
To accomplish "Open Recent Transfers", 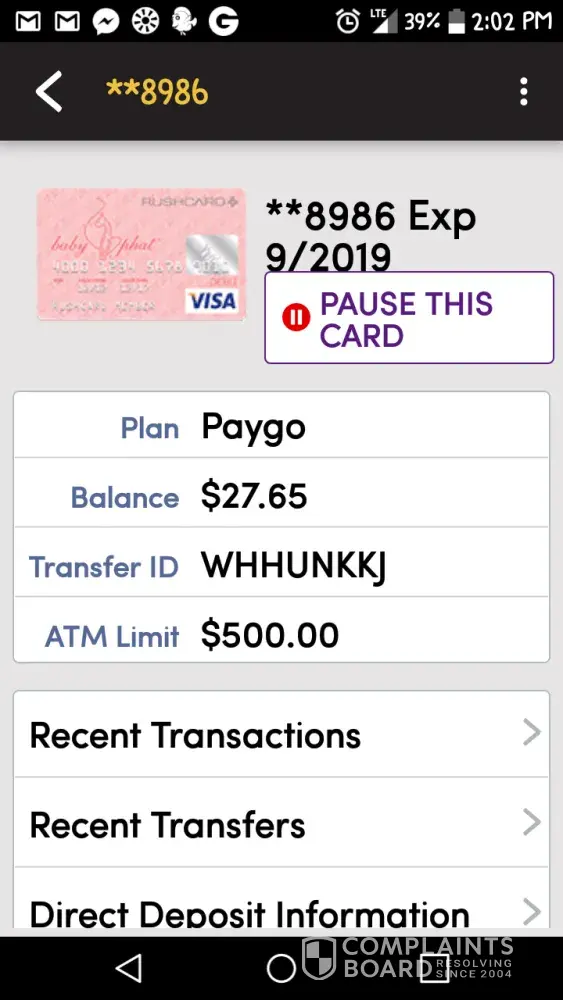I will 281,823.
